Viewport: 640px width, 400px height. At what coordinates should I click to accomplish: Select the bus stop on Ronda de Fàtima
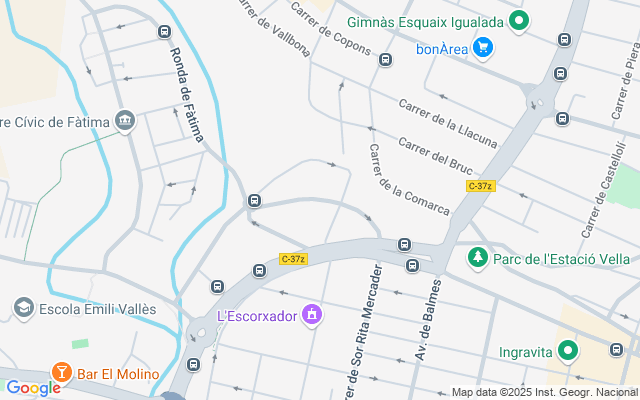point(165,32)
